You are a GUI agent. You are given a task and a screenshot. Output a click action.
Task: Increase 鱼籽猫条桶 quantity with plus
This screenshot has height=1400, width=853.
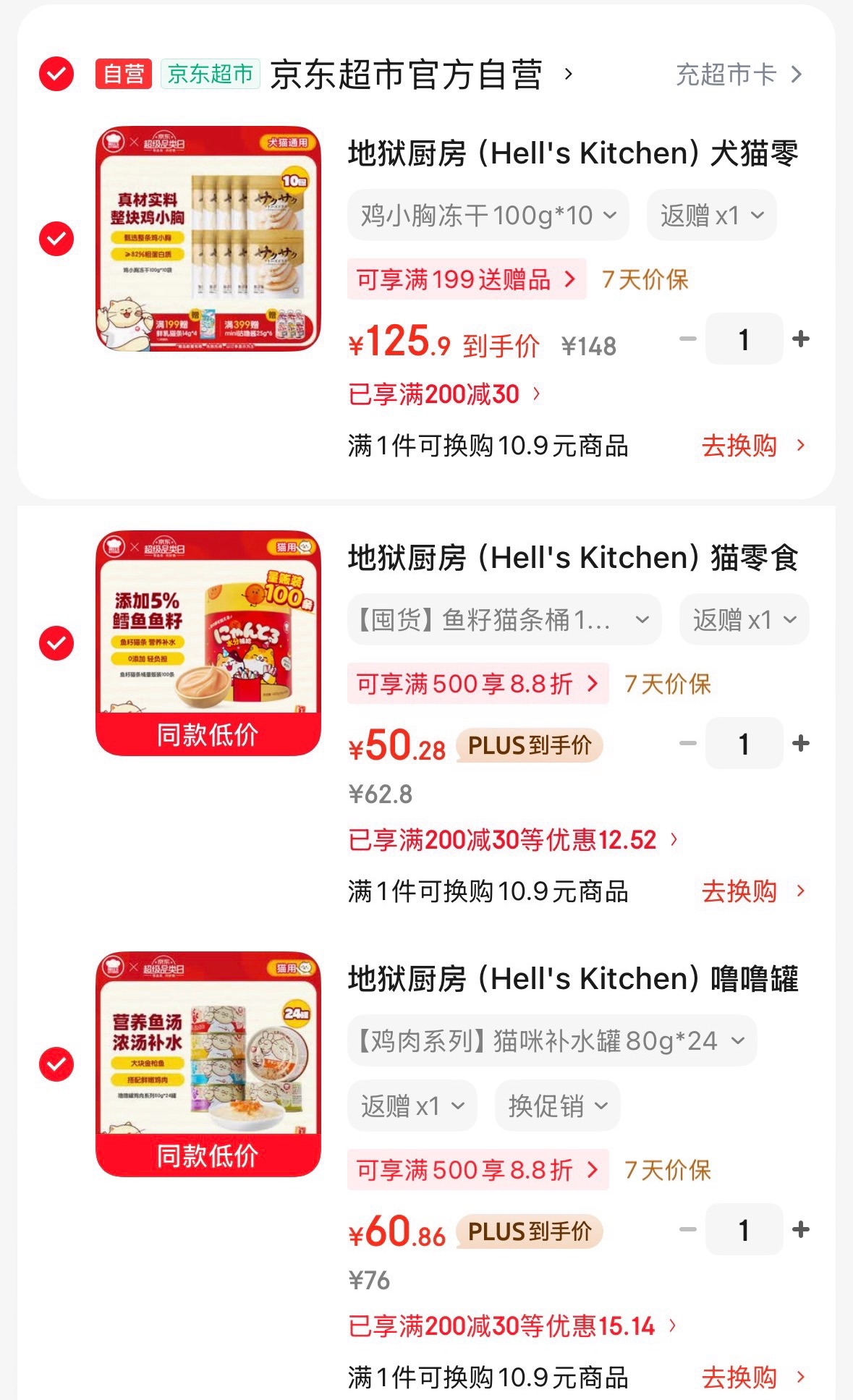[x=800, y=743]
